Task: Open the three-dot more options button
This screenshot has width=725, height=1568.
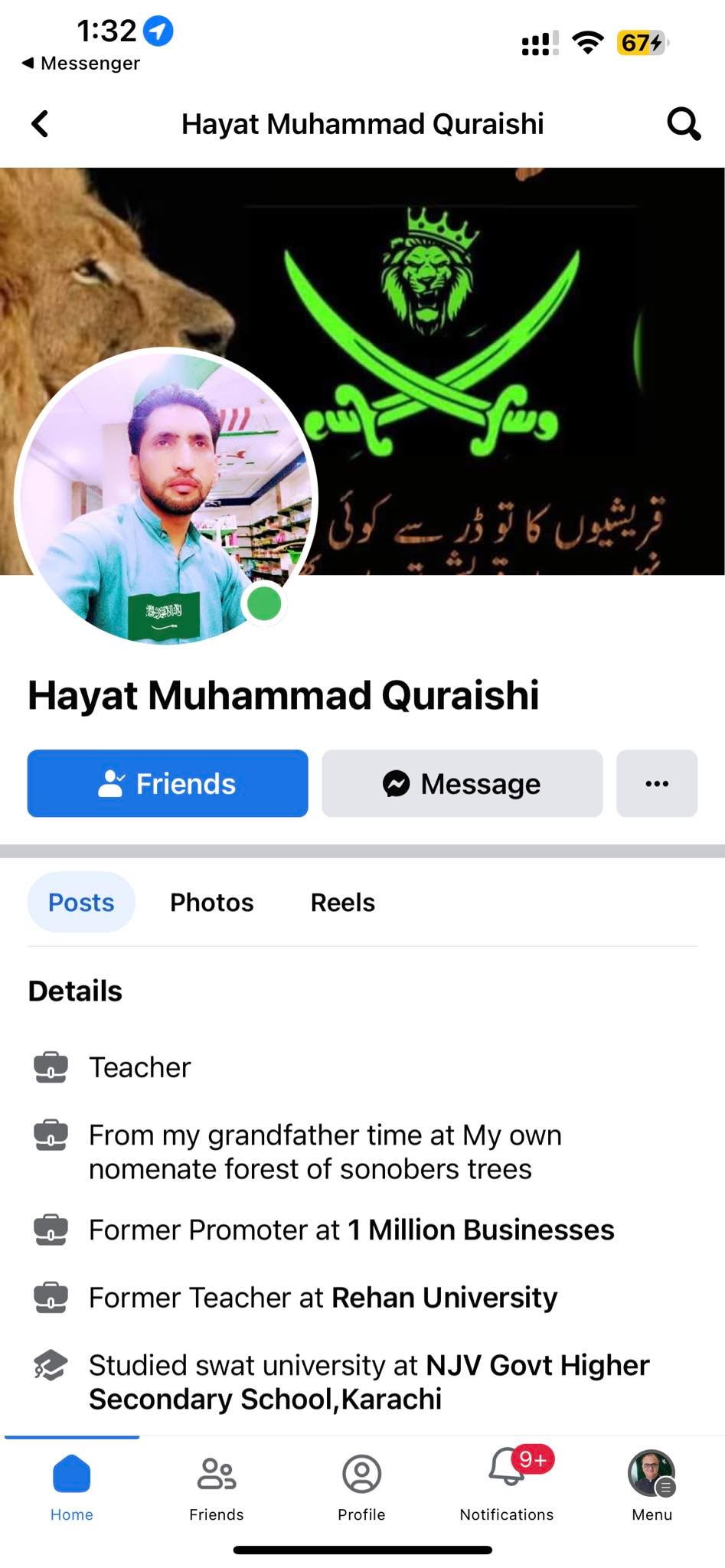Action: (x=657, y=783)
